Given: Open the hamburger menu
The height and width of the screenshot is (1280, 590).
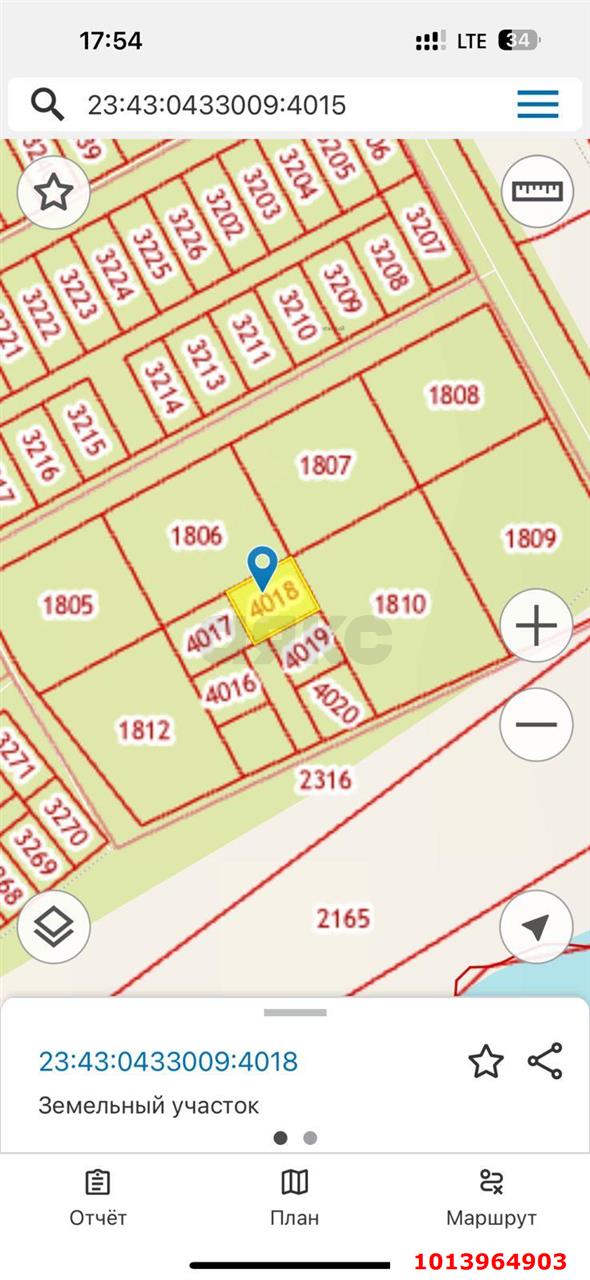Looking at the screenshot, I should pos(537,104).
